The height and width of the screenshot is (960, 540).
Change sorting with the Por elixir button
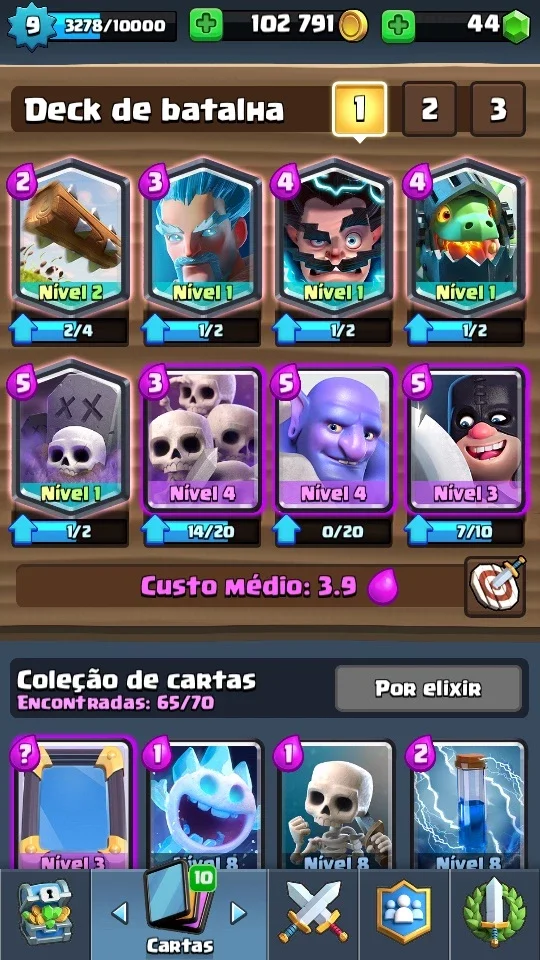click(428, 688)
